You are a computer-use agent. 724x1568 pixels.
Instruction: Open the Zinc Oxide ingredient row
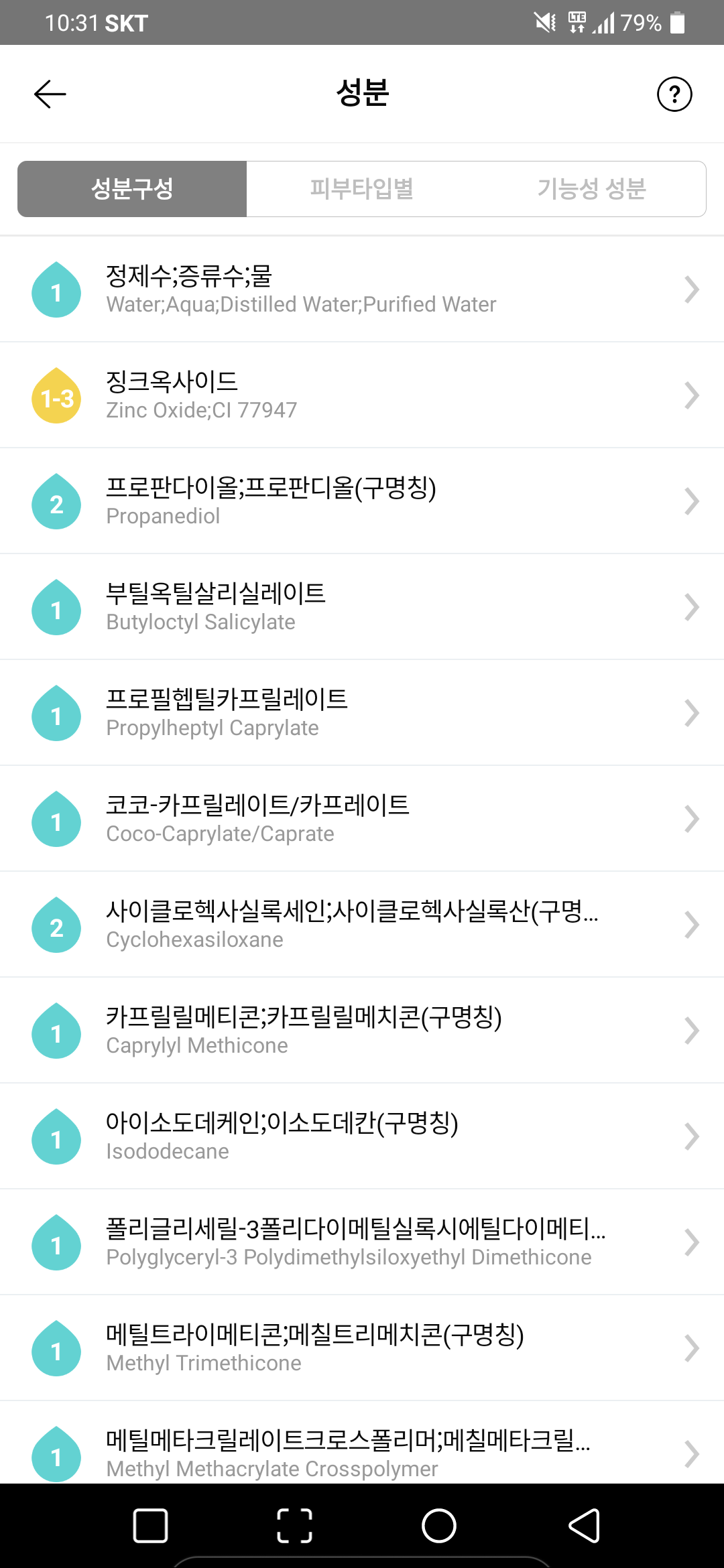(362, 395)
